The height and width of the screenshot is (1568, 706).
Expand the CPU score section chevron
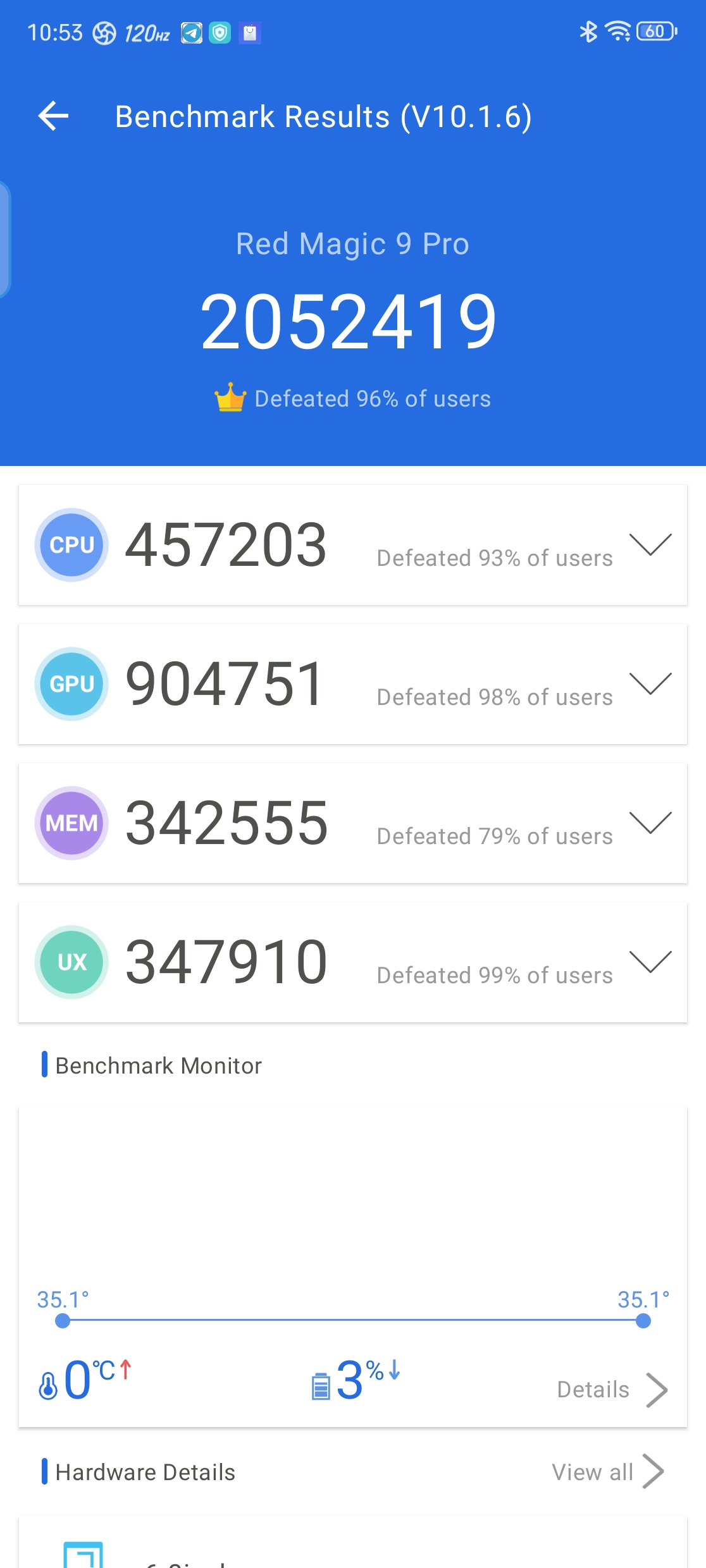(650, 545)
